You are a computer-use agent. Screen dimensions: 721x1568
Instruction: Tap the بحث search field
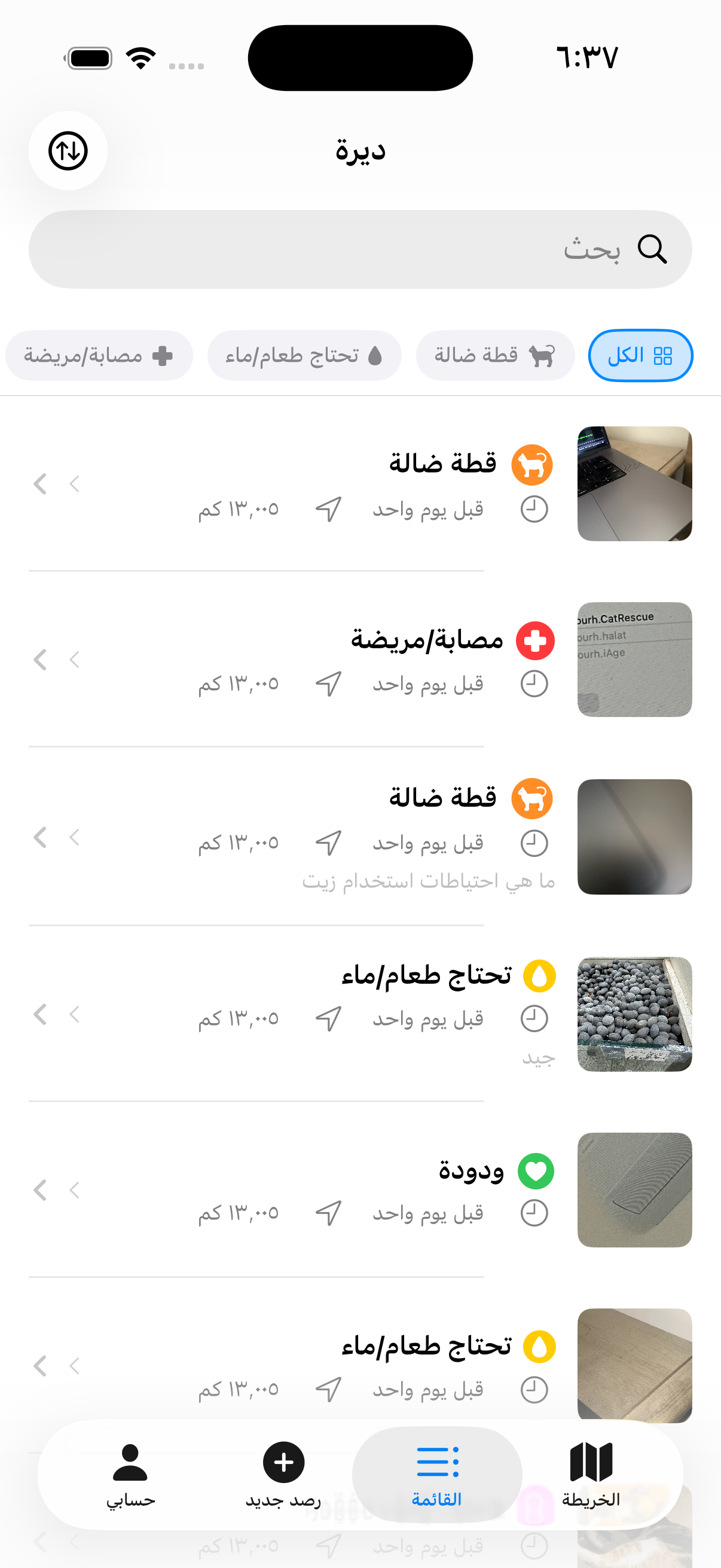[360, 249]
